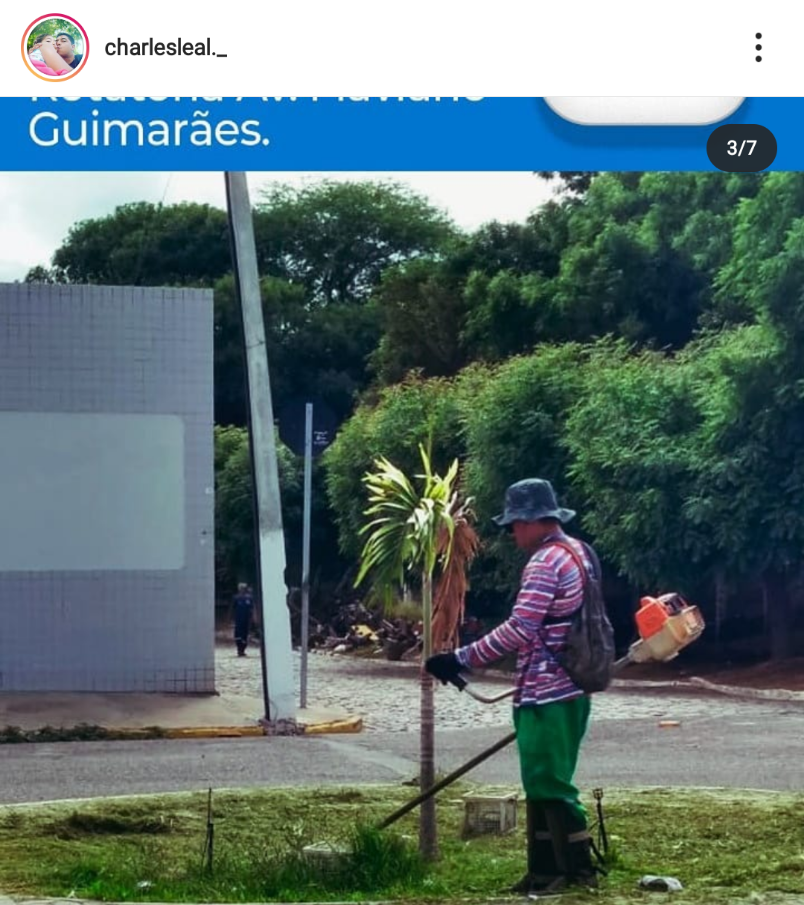Open the post overflow menu

(x=758, y=47)
